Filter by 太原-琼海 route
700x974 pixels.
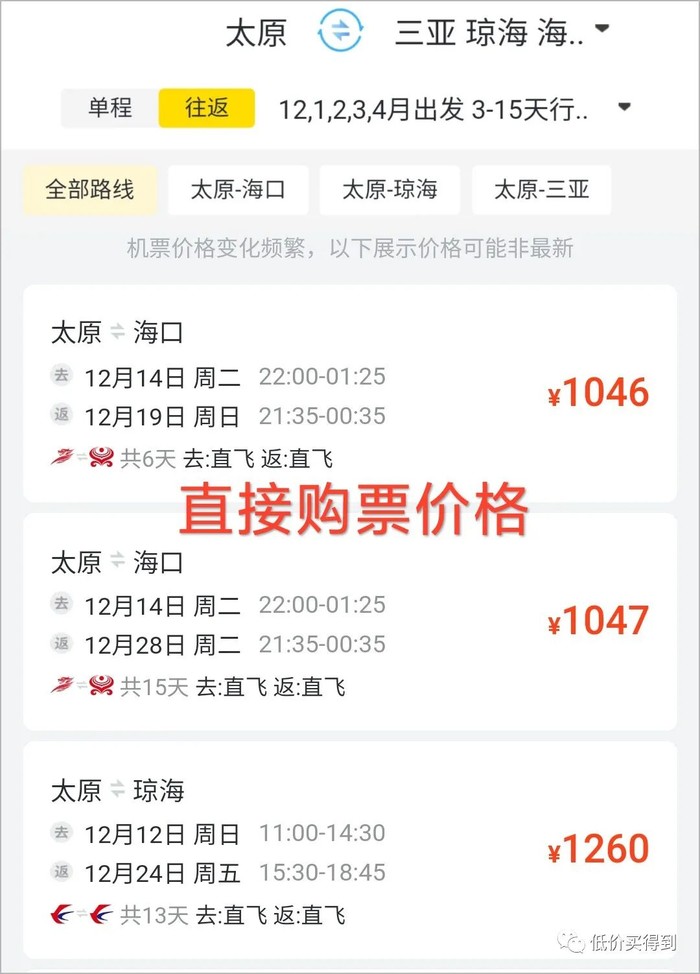(390, 190)
